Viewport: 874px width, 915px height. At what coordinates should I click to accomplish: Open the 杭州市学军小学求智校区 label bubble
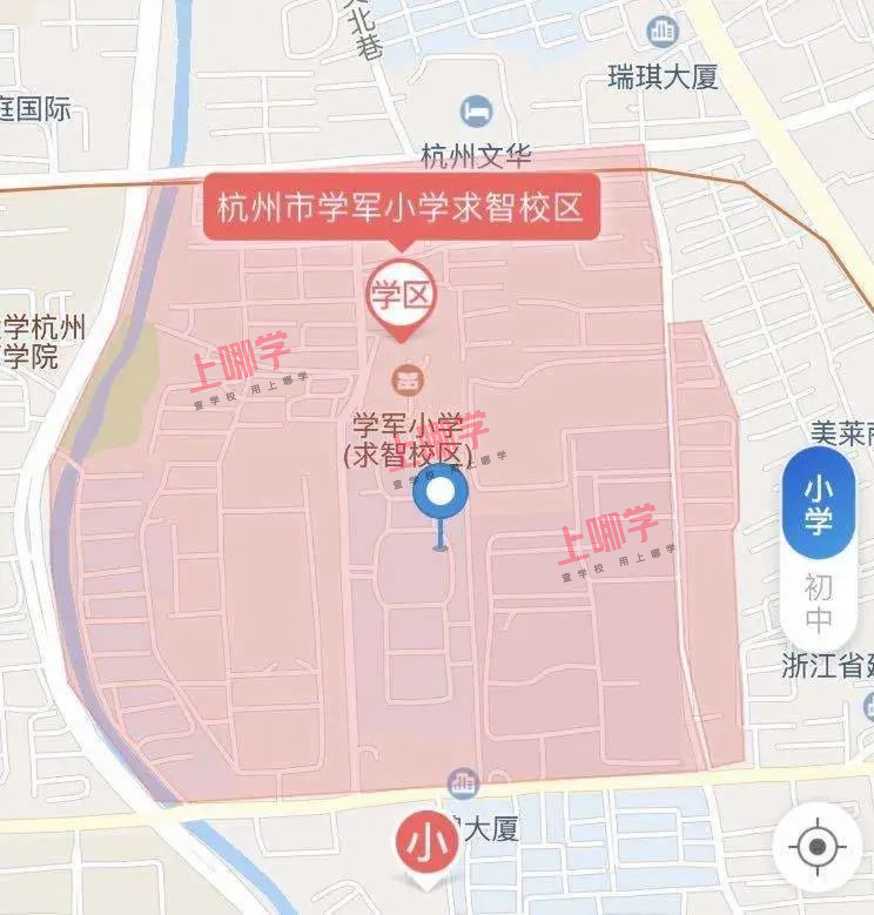[401, 207]
